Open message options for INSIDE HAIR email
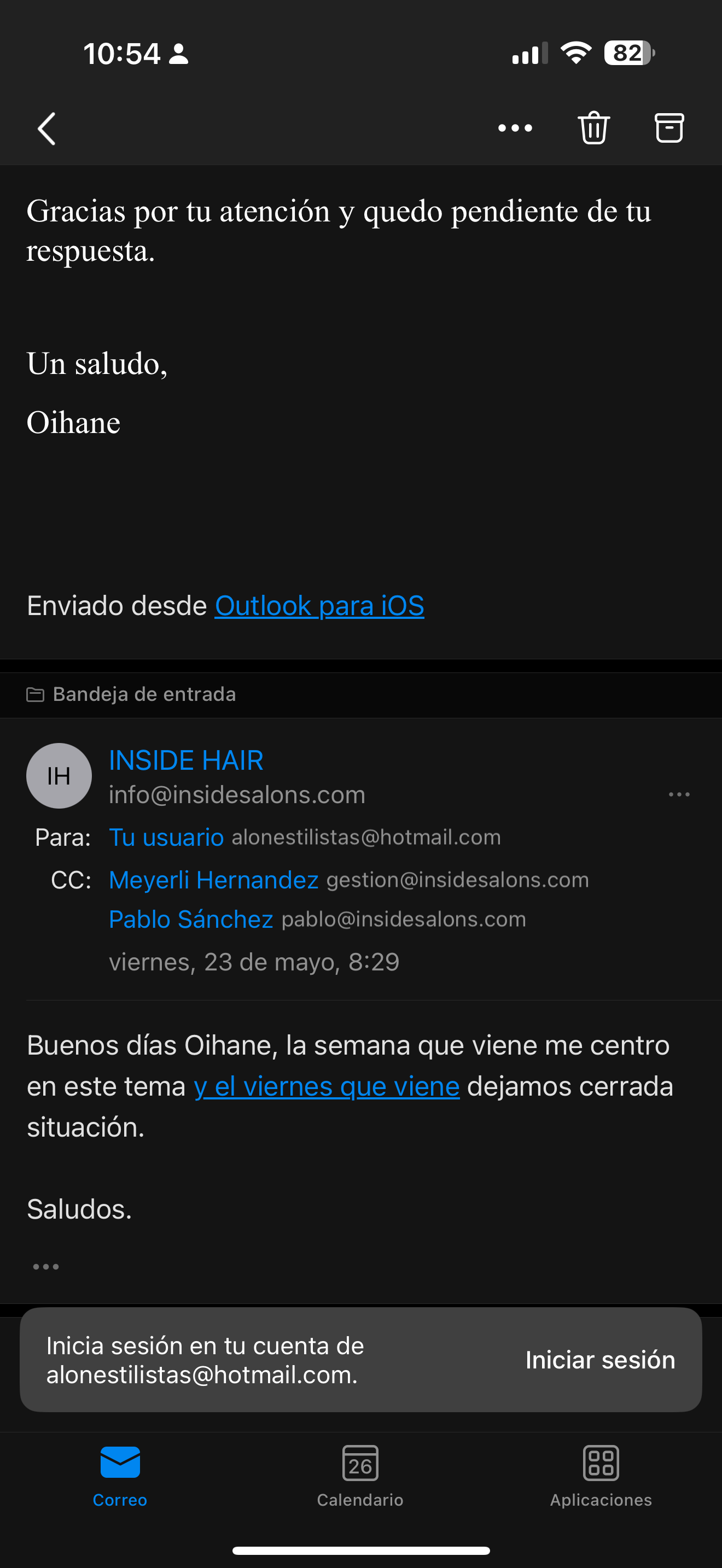 point(679,794)
